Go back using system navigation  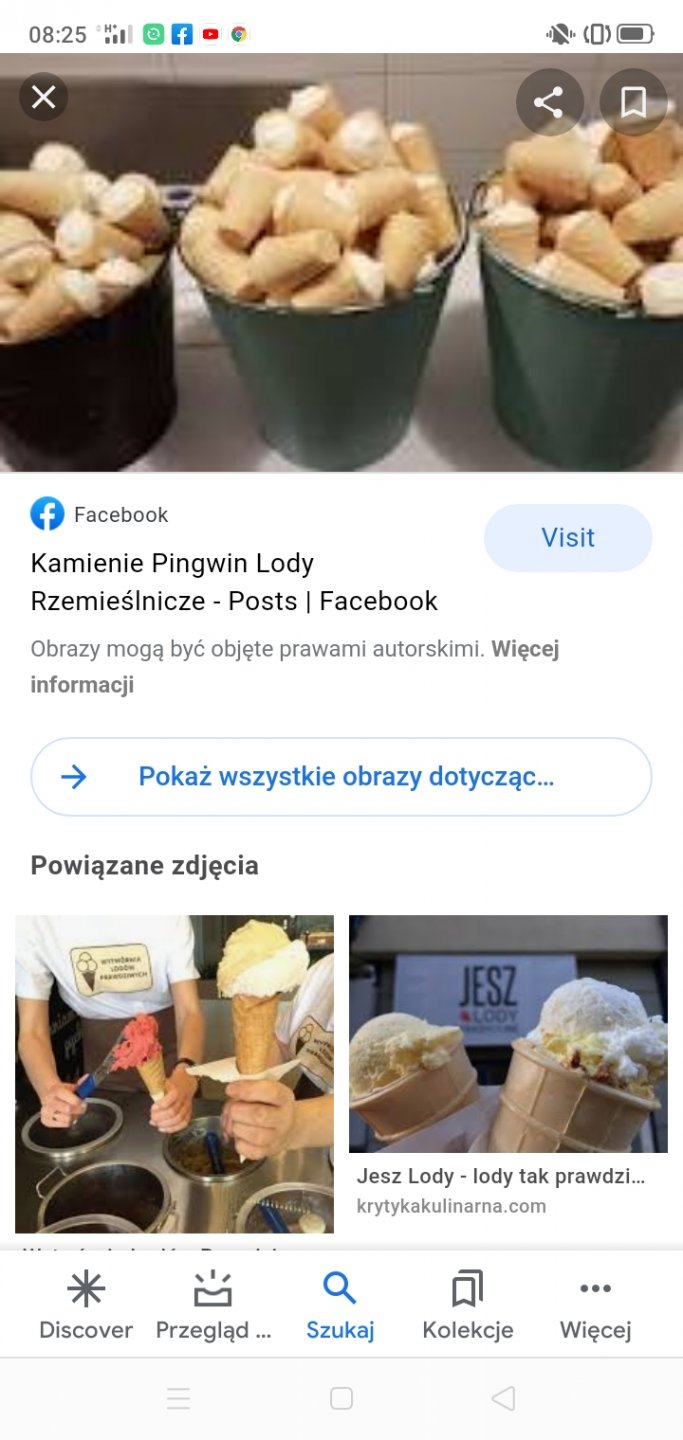point(504,1398)
